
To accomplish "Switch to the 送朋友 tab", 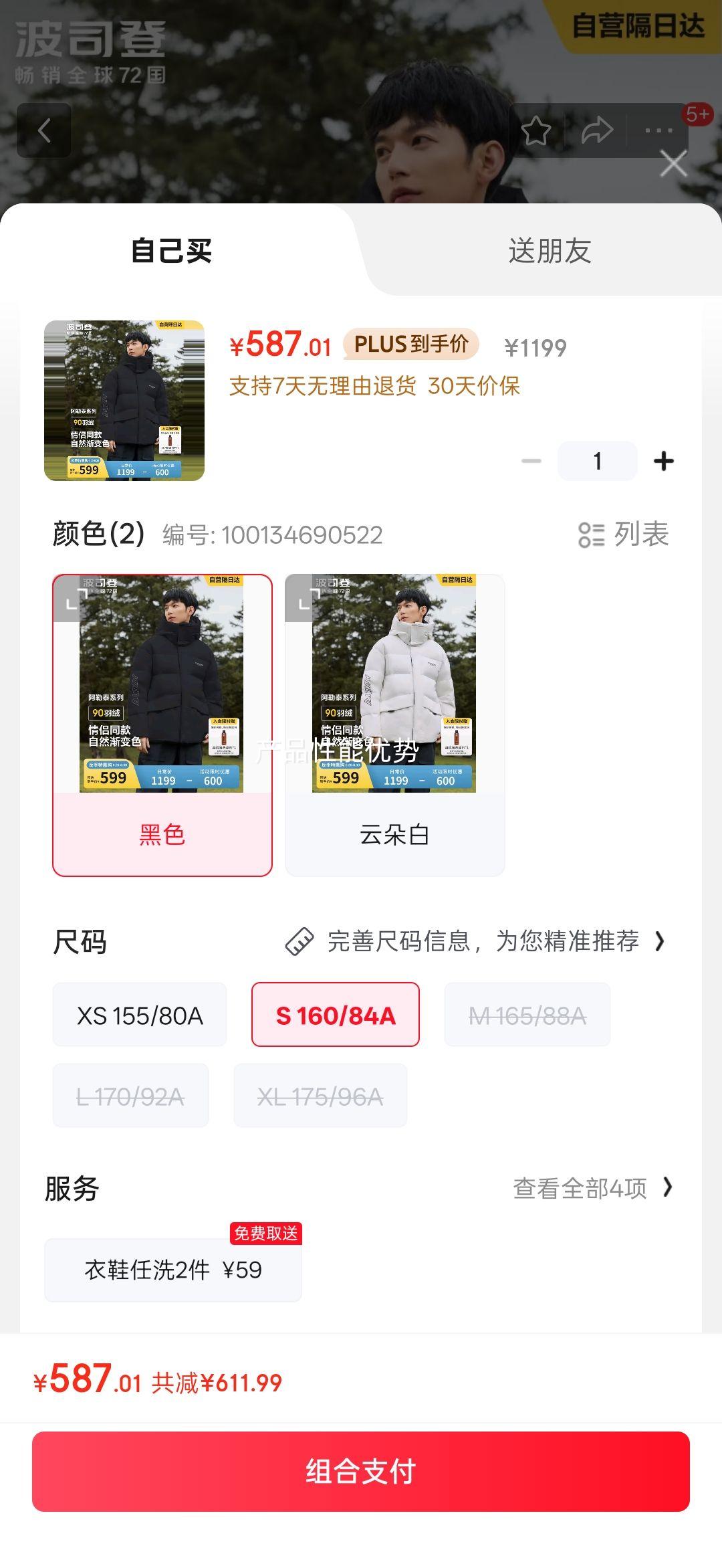I will (x=550, y=251).
